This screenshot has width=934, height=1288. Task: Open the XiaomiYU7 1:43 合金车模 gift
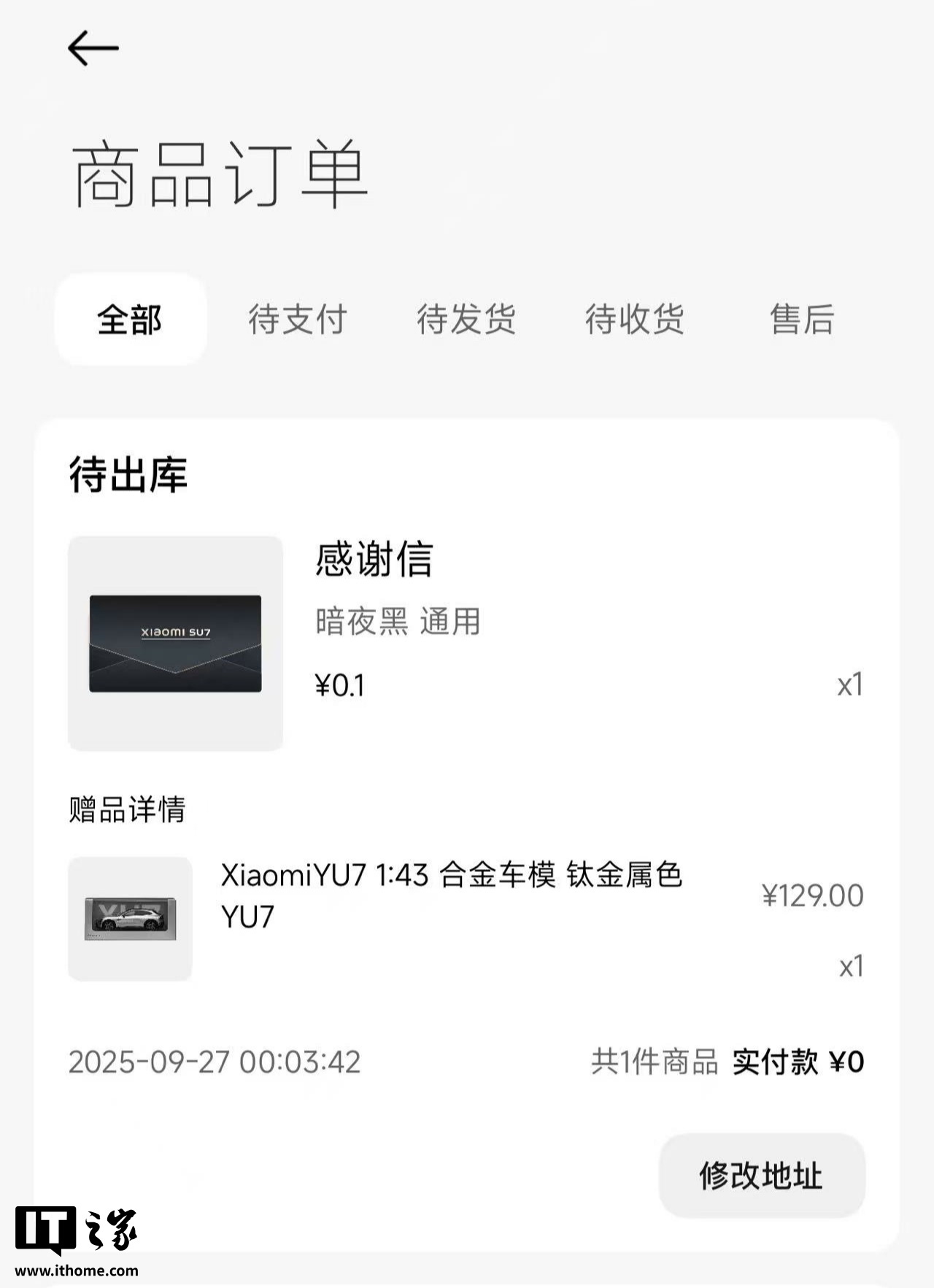click(x=451, y=894)
